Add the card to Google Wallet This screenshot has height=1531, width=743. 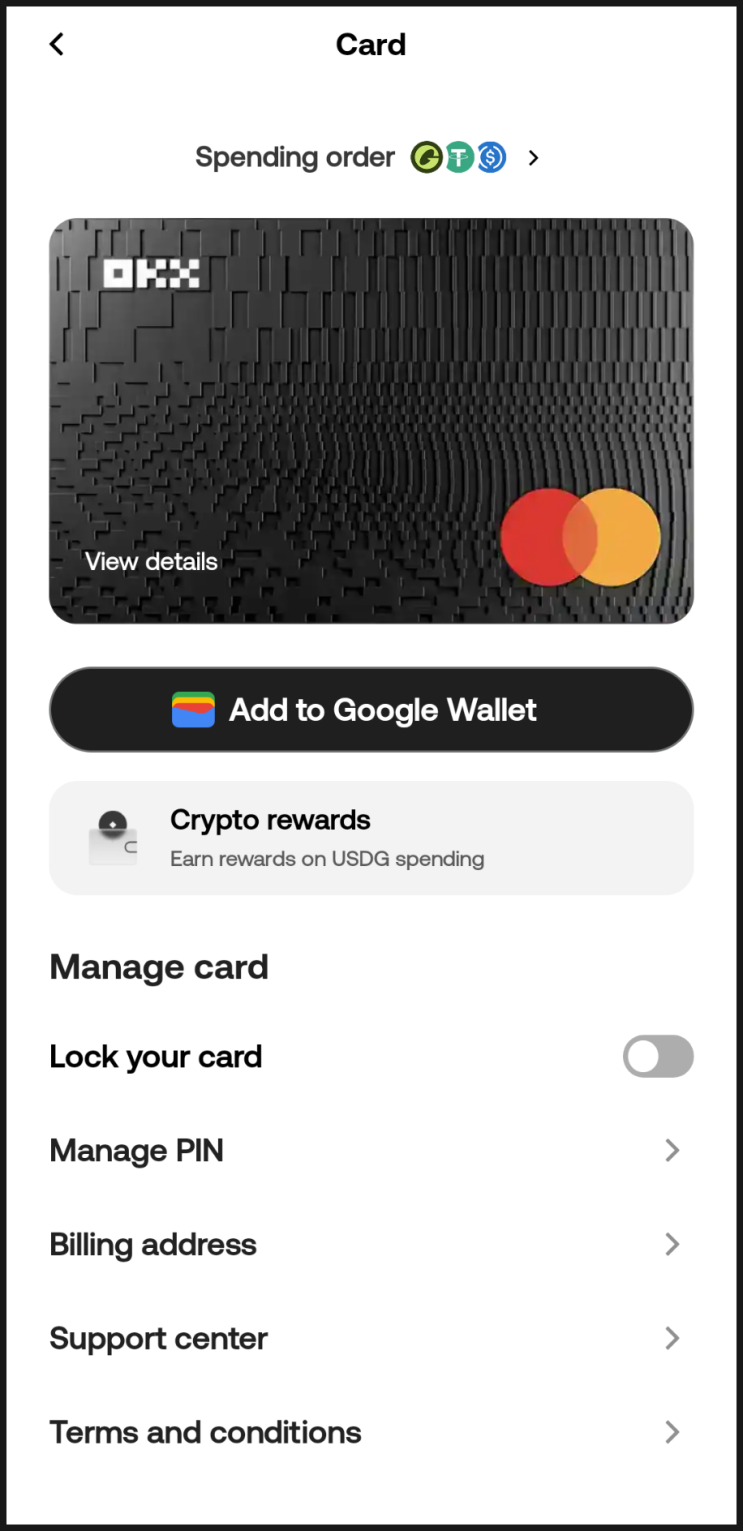point(371,710)
